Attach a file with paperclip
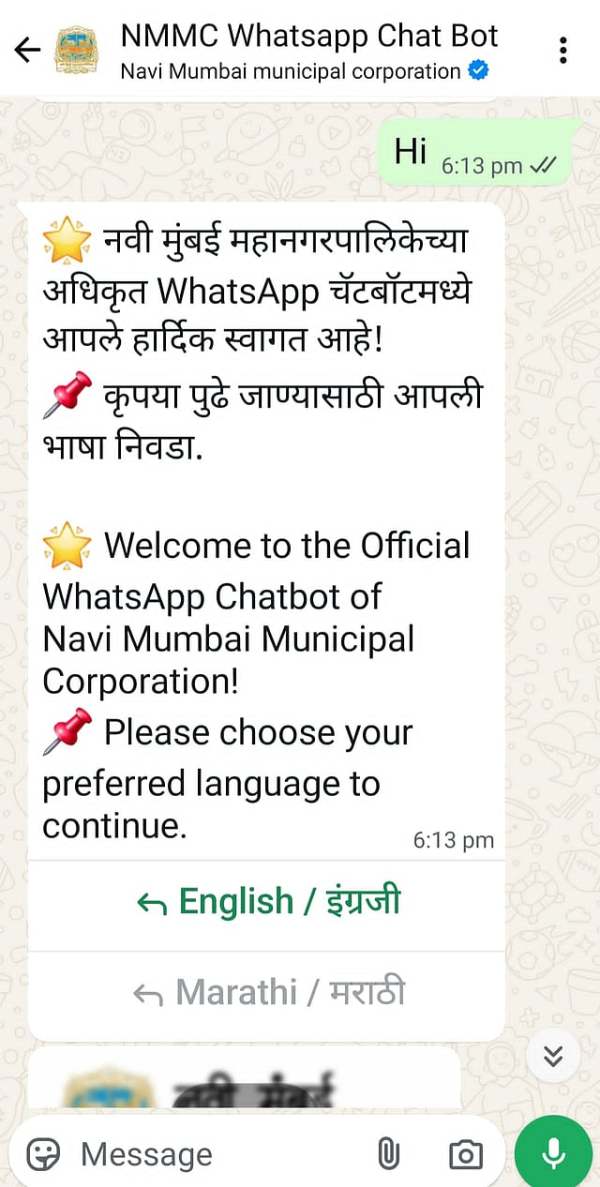Image resolution: width=600 pixels, height=1187 pixels. (x=388, y=1155)
